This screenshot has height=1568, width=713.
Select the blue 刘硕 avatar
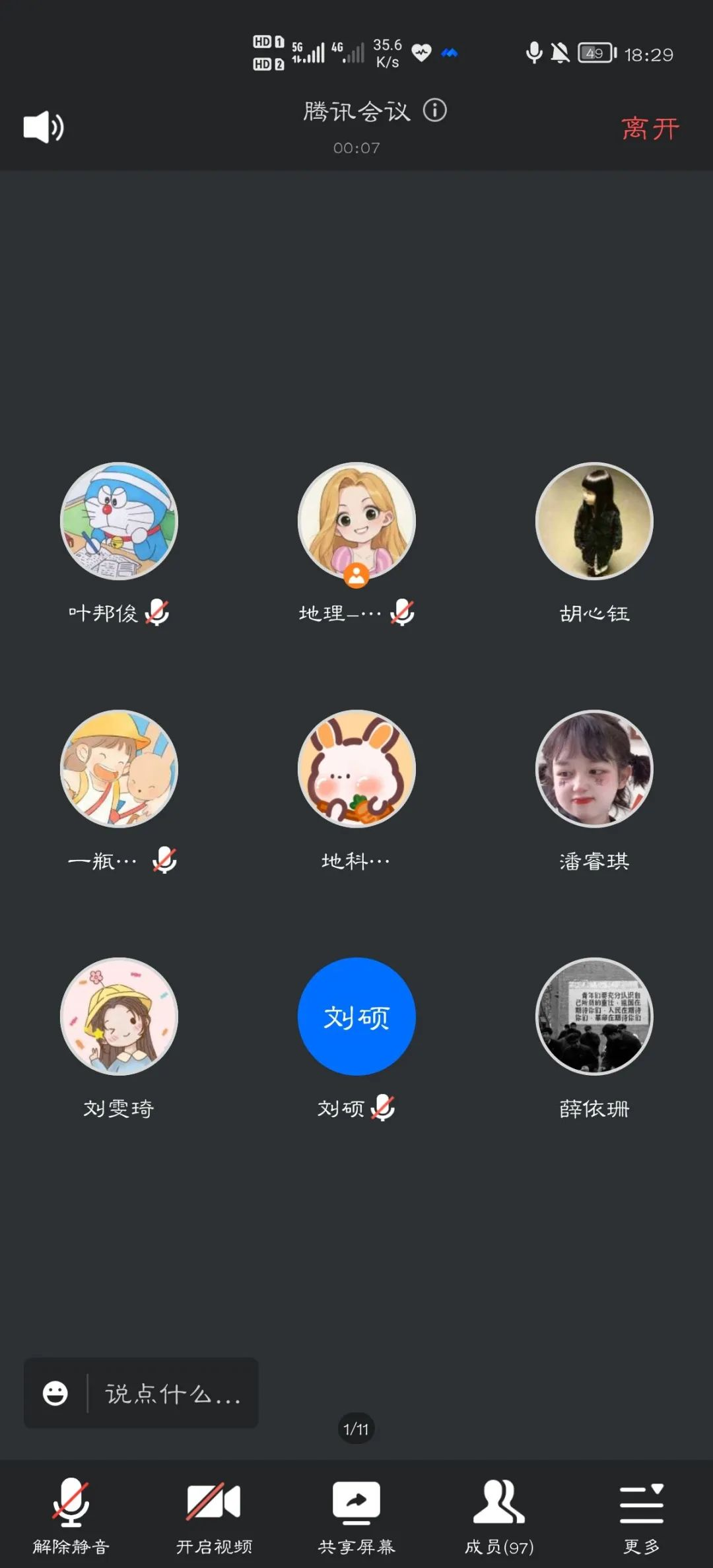[x=356, y=1016]
